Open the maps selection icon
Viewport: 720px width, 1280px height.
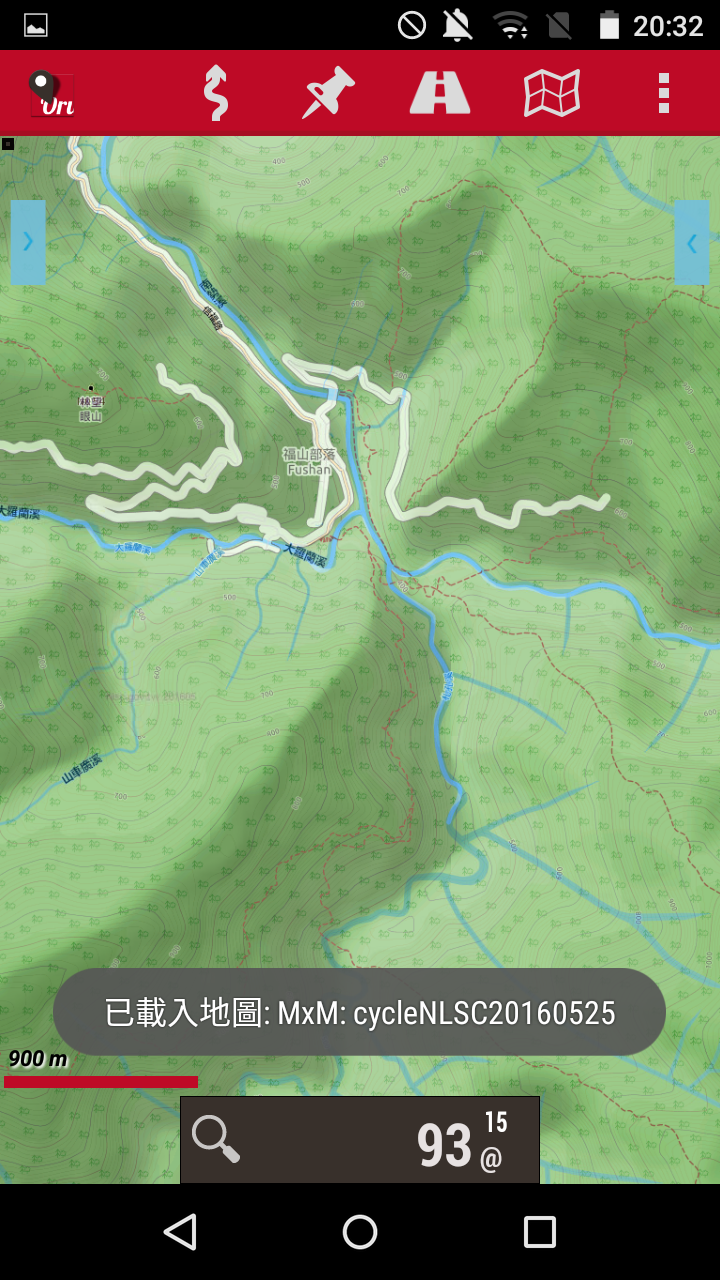[x=552, y=93]
